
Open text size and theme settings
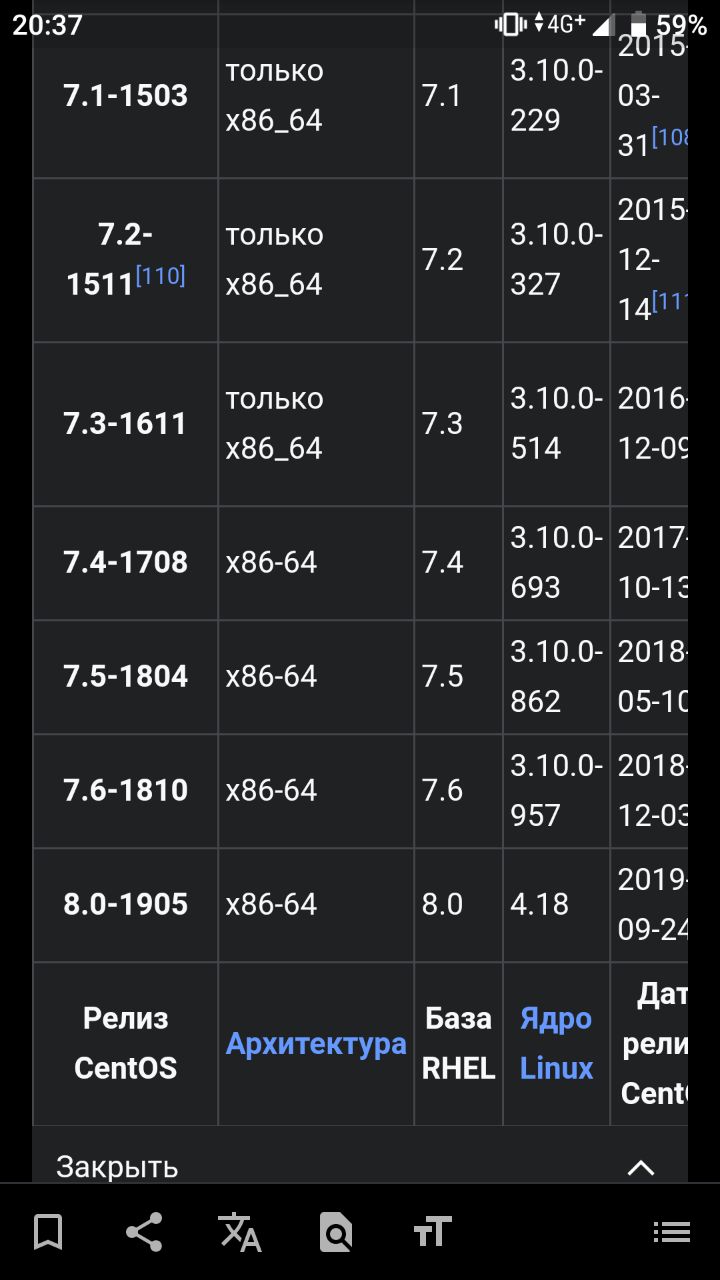(x=432, y=1232)
